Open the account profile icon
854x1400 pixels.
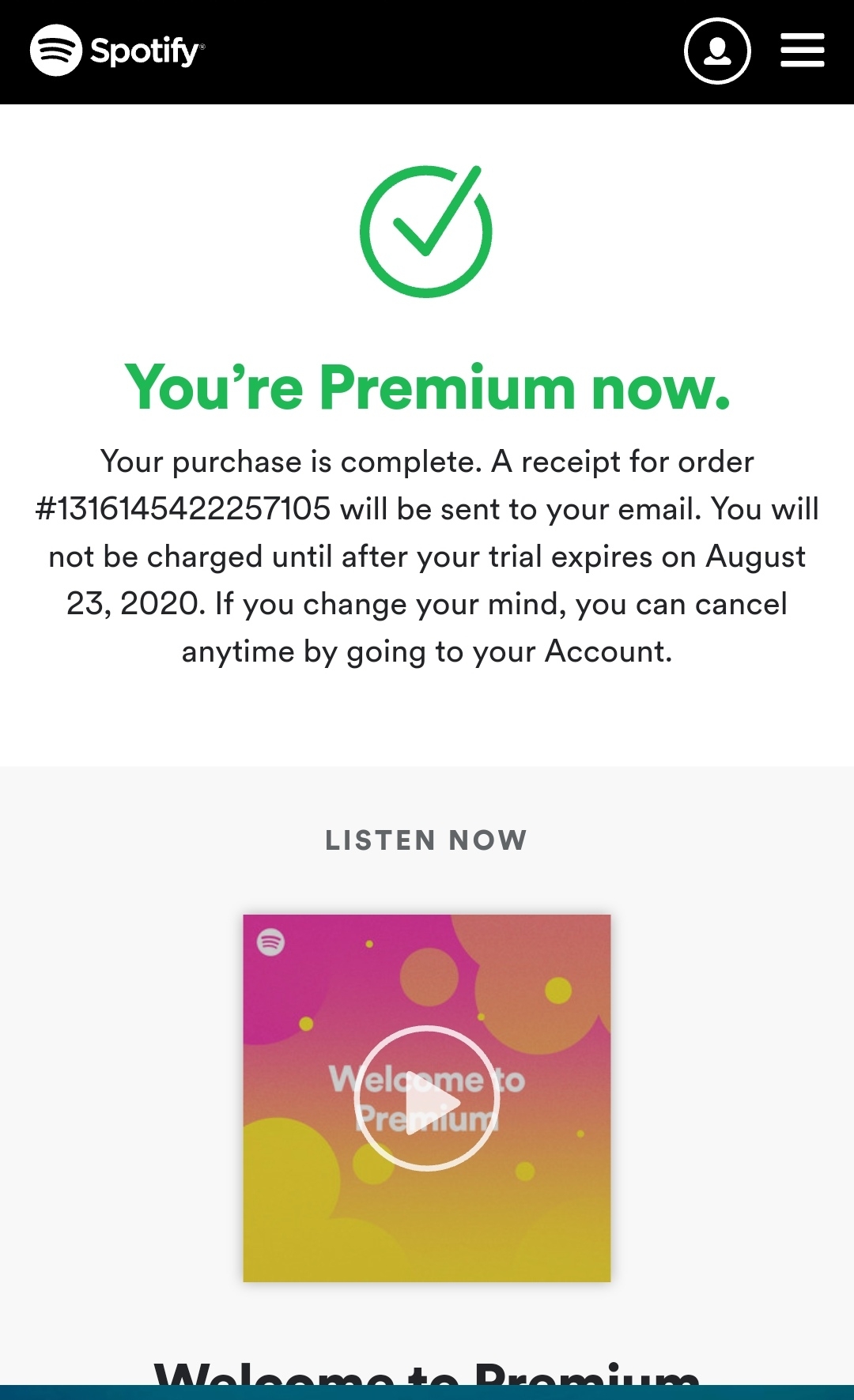[x=717, y=51]
